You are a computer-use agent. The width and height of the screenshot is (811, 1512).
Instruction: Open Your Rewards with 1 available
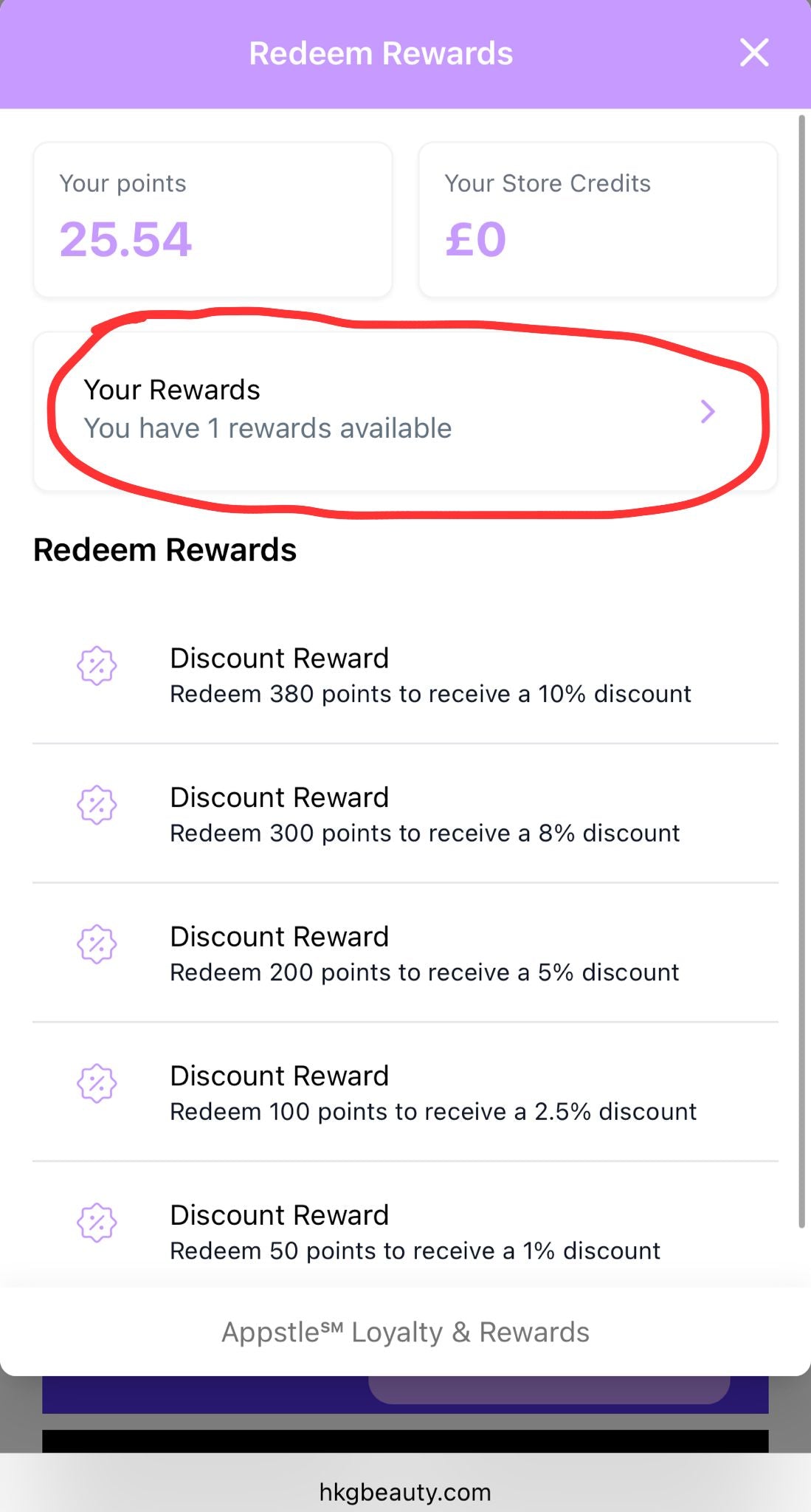[x=404, y=410]
